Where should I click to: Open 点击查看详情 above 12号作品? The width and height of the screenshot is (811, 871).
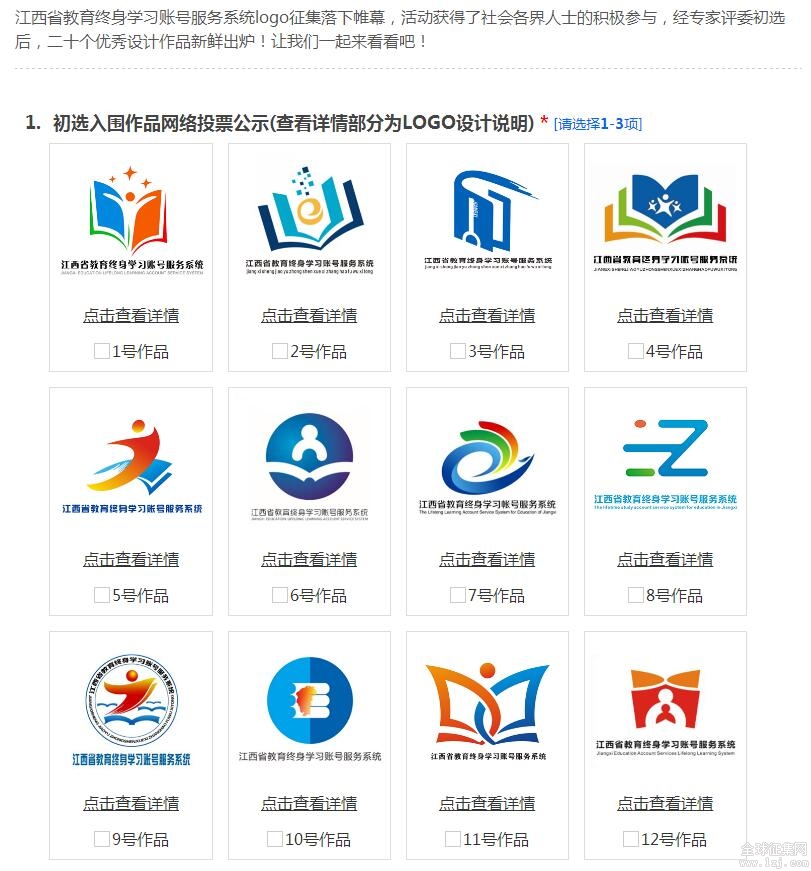[x=665, y=803]
